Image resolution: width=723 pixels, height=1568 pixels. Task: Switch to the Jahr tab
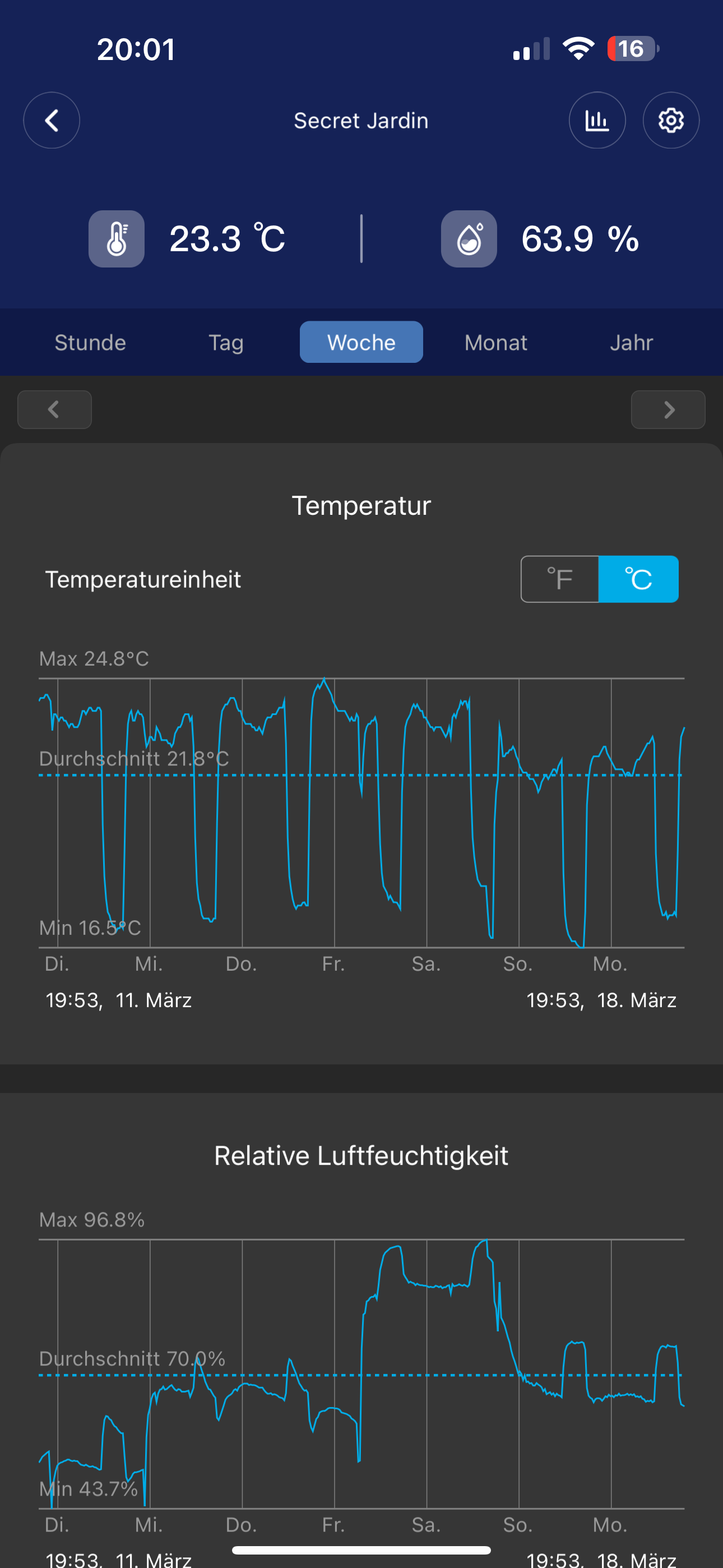[631, 342]
